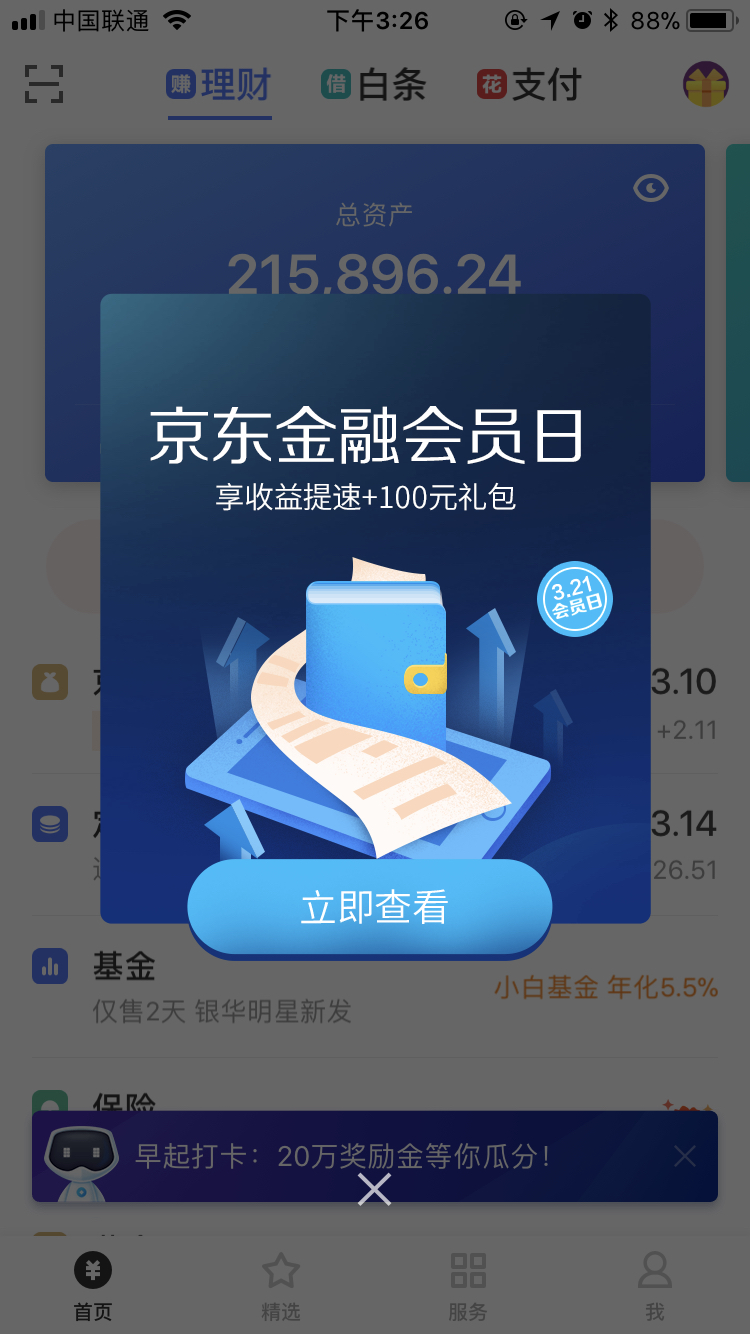Go to the 我 tab
750x1334 pixels.
coord(655,1286)
